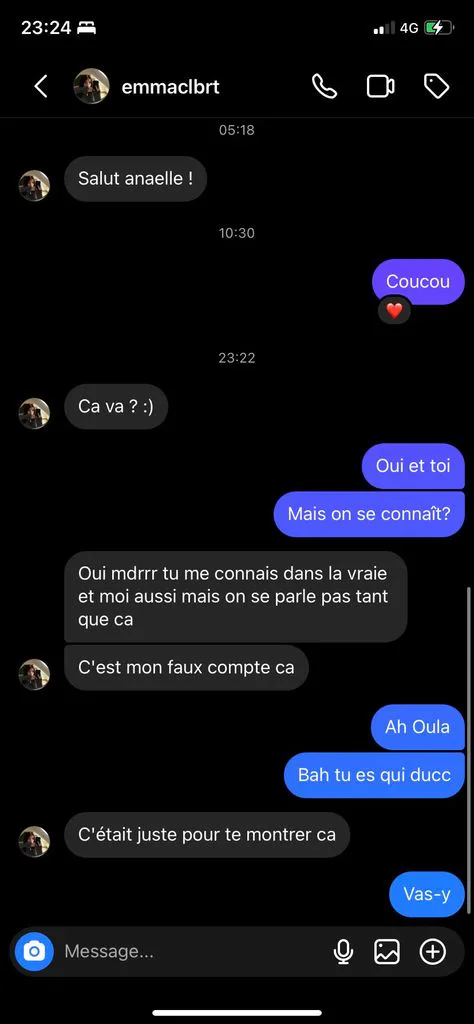Go back to the inbox list
The width and height of the screenshot is (474, 1024).
[x=40, y=86]
